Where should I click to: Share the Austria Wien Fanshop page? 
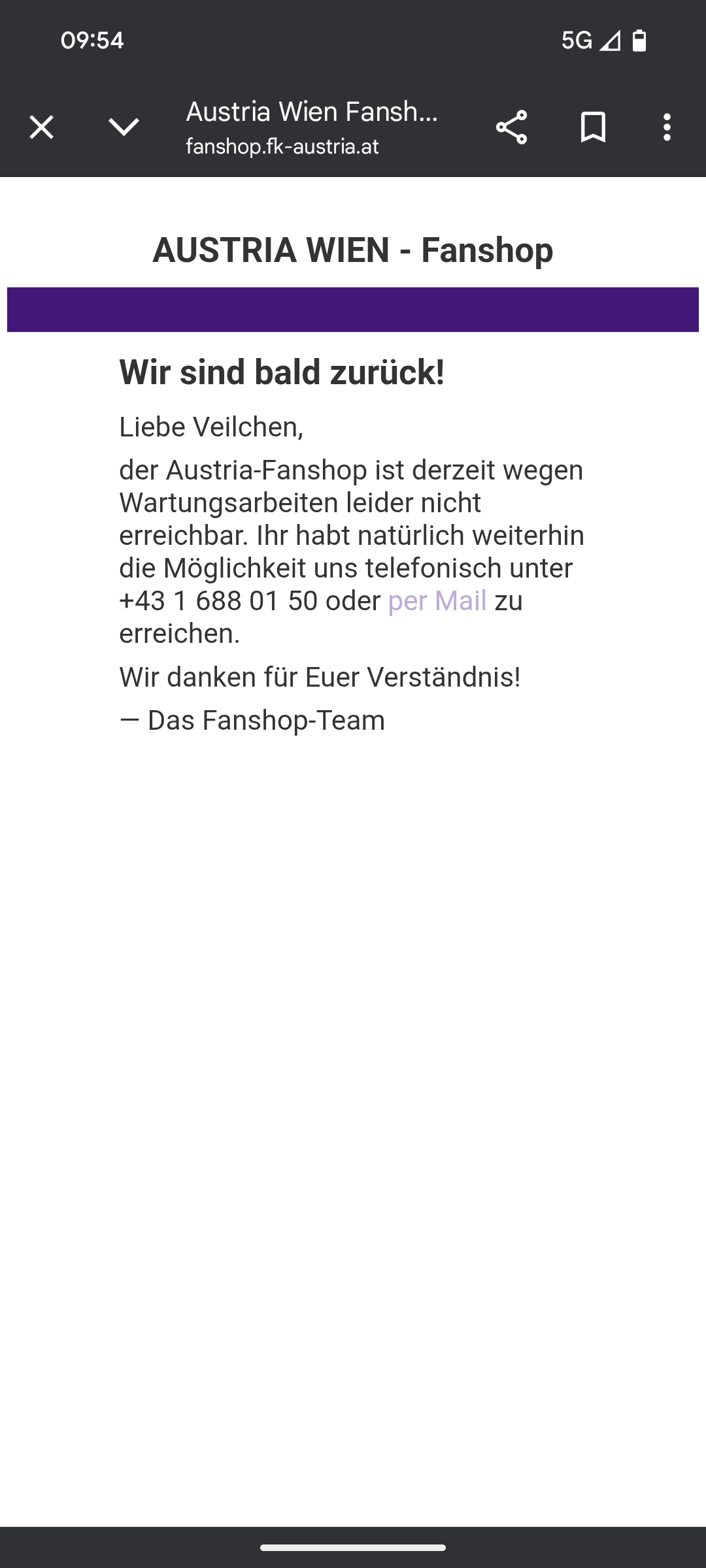[511, 127]
